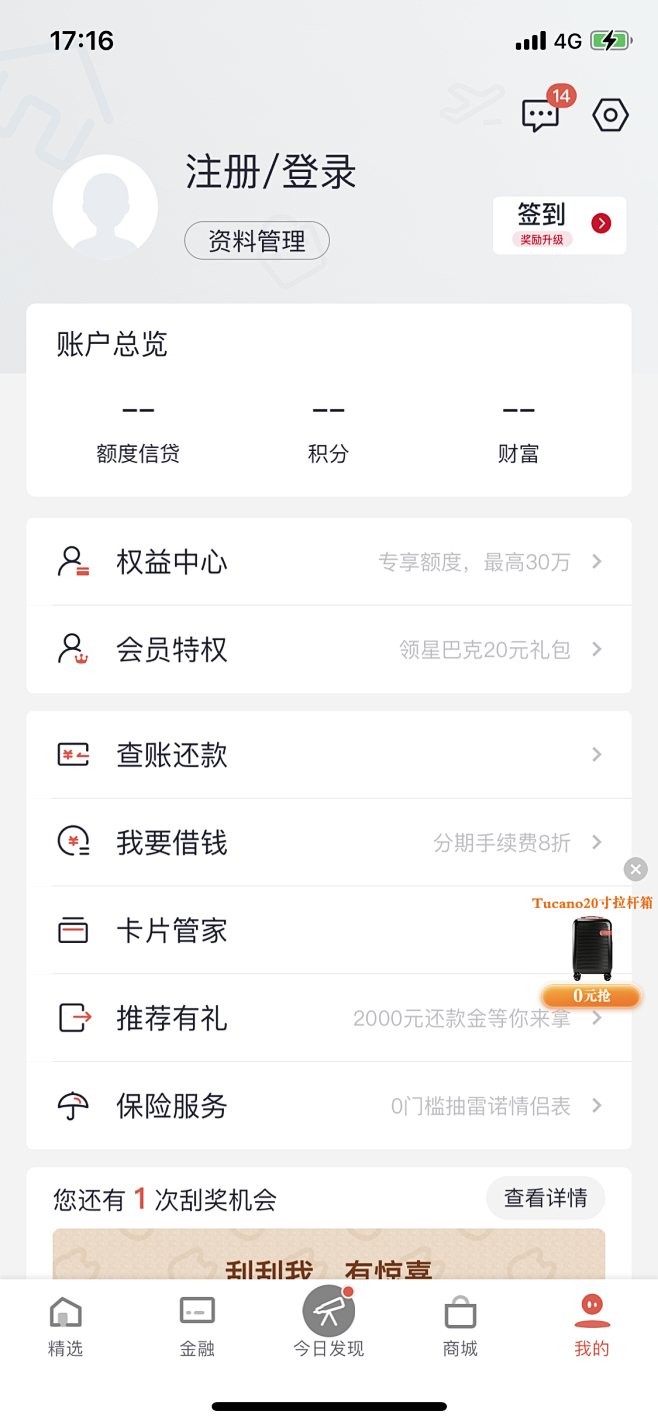Go to the 今日发现 tab
658x1425 pixels.
(x=328, y=1322)
